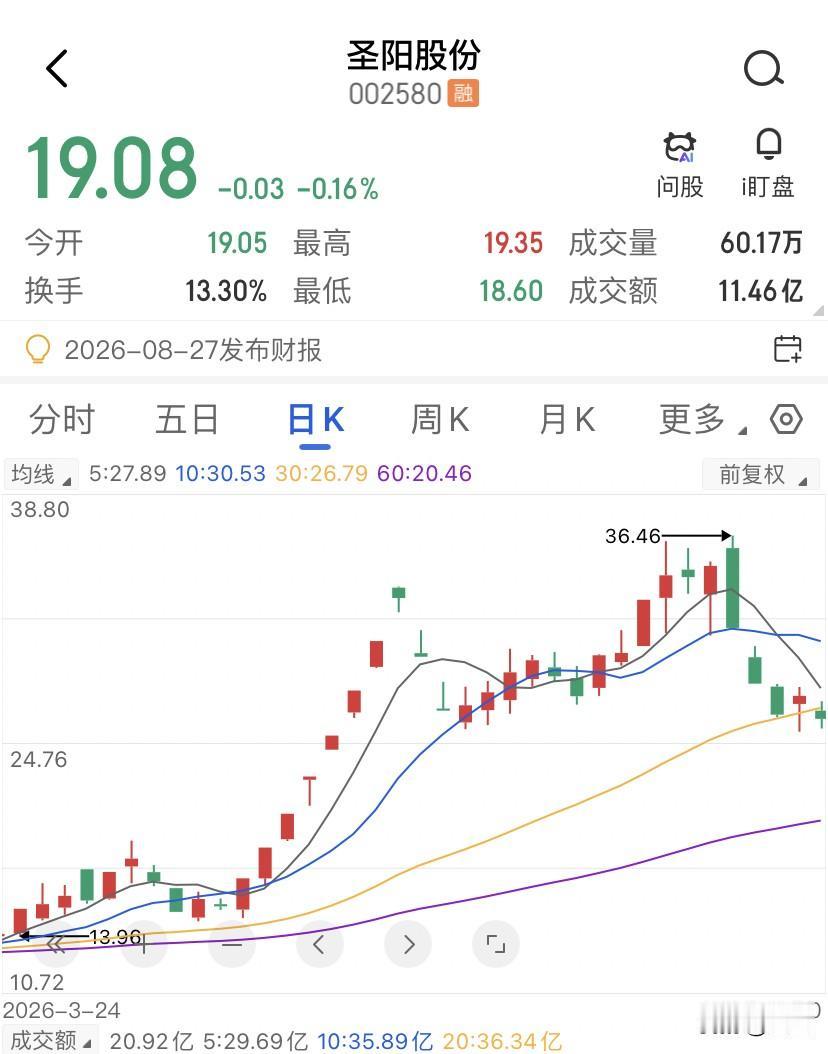The image size is (828, 1054).
Task: Open the 均线 indicator dropdown
Action: 41,474
